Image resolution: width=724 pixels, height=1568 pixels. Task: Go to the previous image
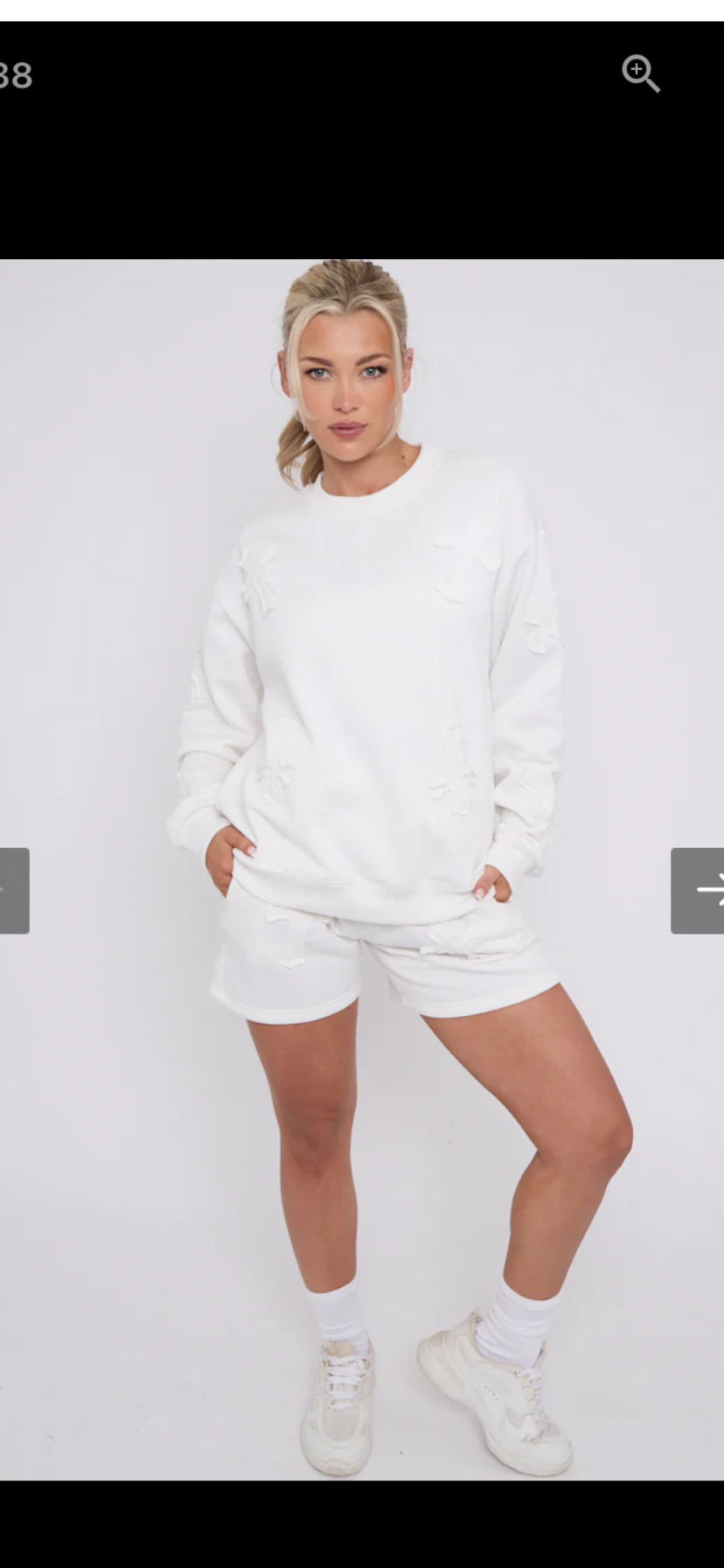pyautogui.click(x=12, y=890)
